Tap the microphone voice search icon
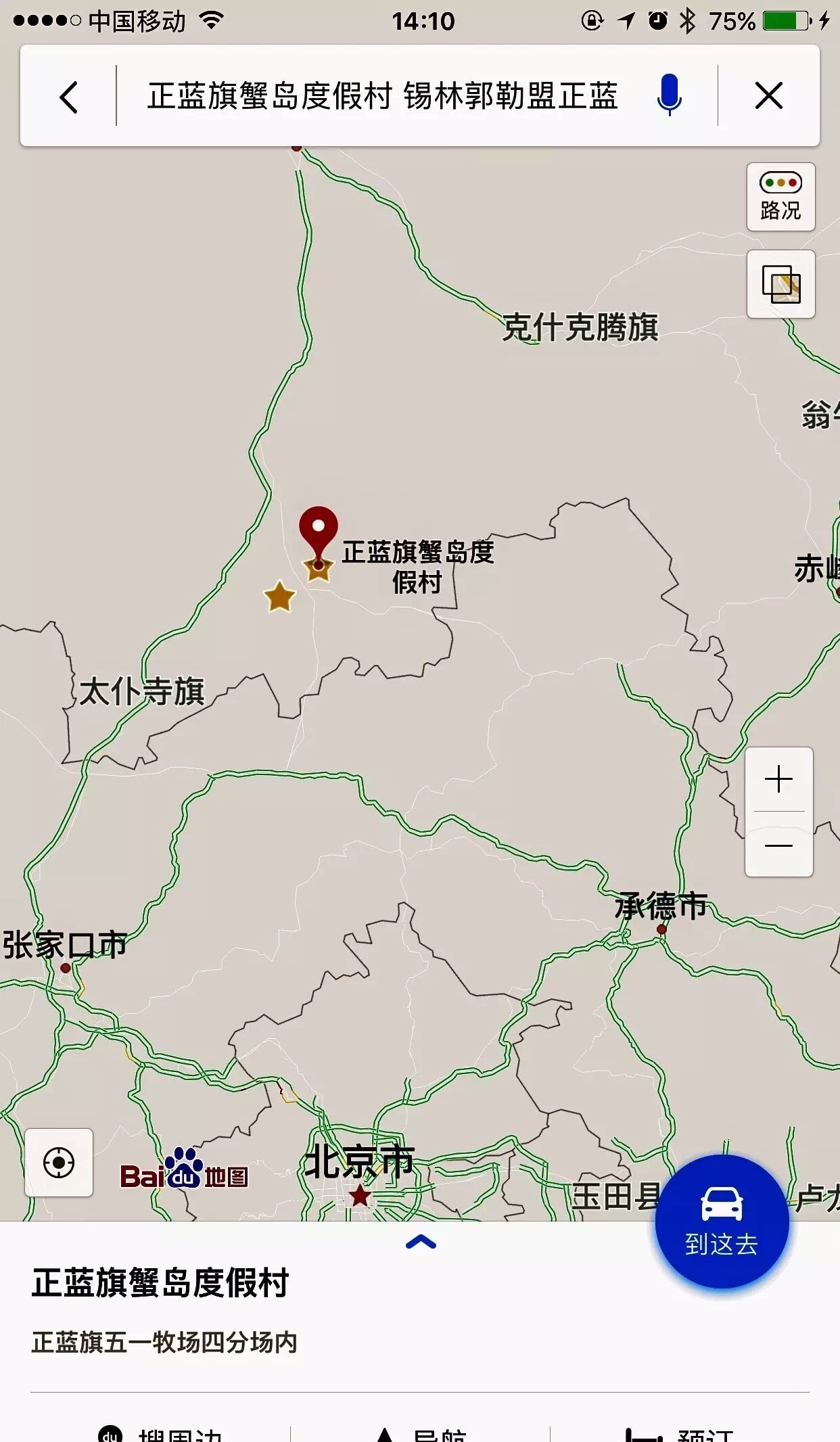 click(x=668, y=97)
